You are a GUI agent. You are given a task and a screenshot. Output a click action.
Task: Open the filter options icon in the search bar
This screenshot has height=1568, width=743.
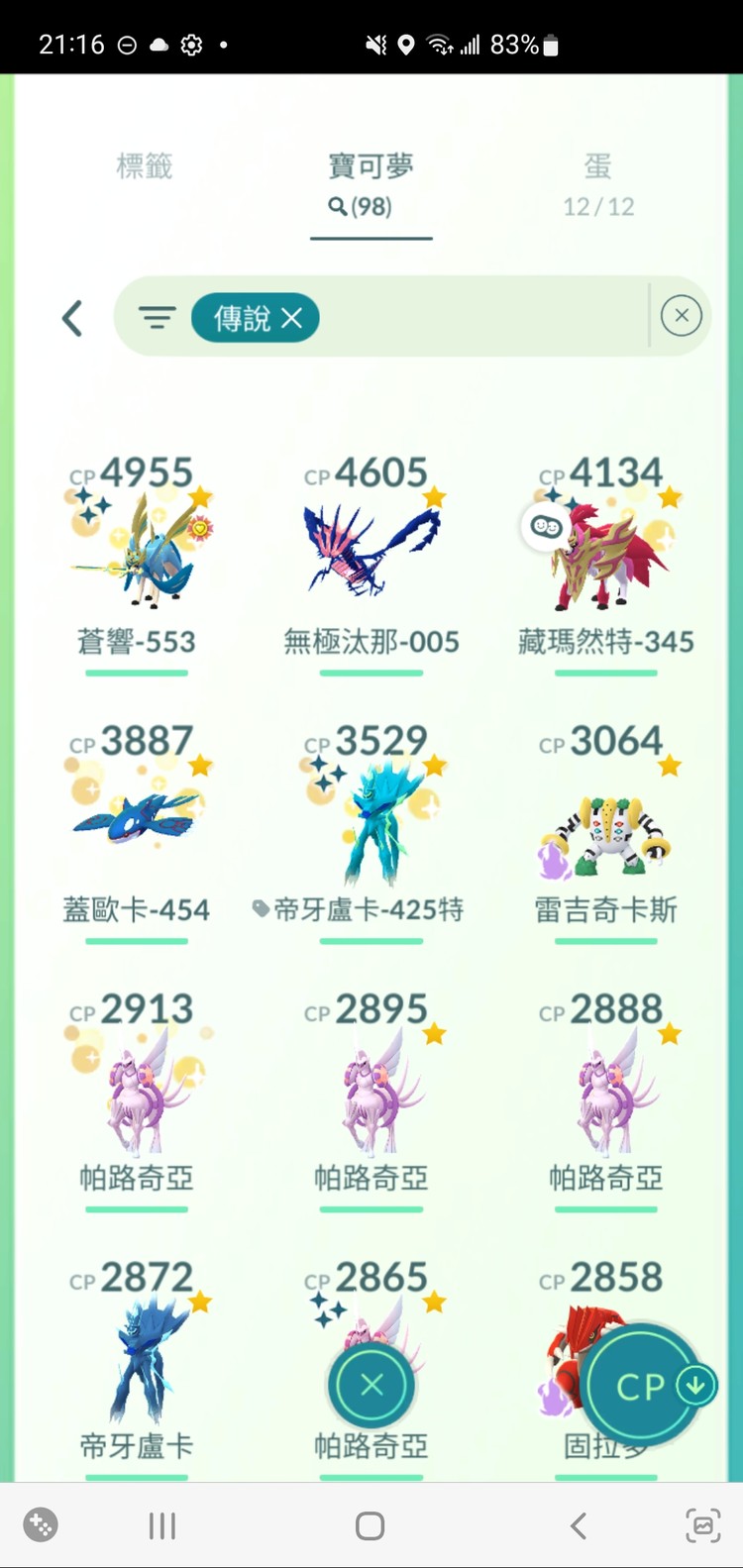point(156,318)
